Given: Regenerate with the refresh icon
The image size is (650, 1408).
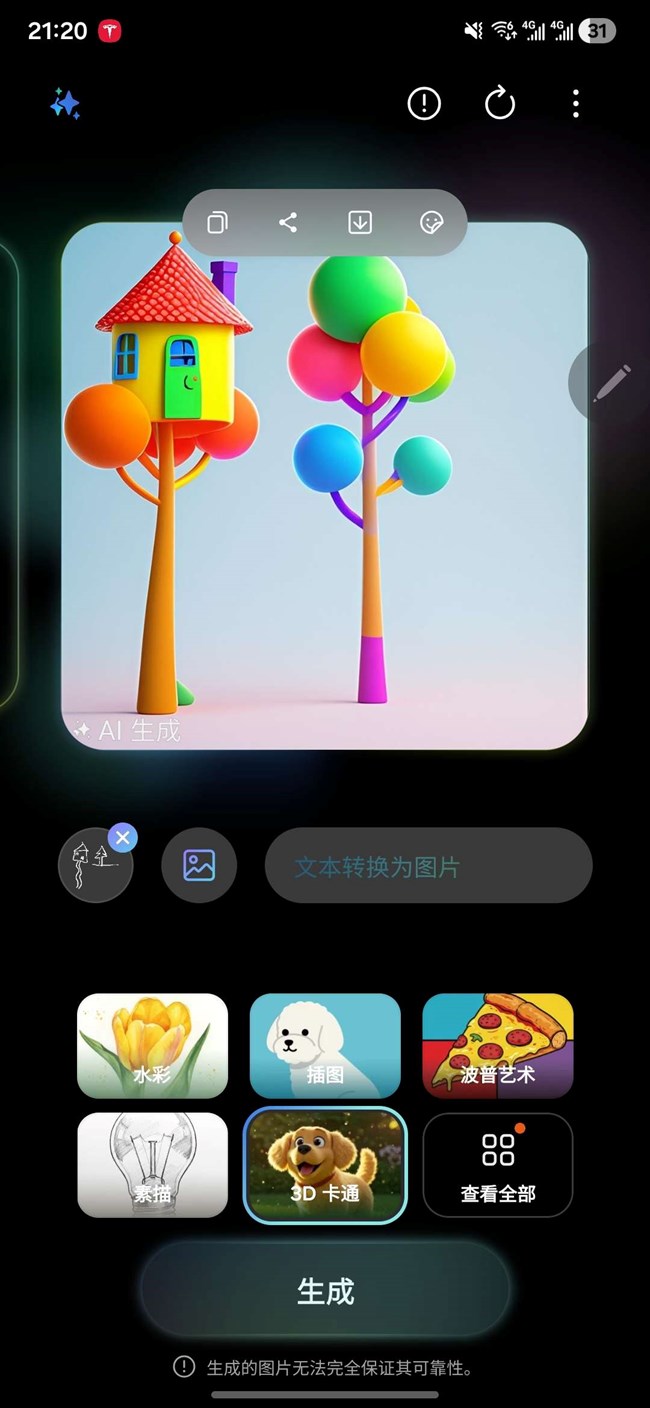Looking at the screenshot, I should (x=499, y=103).
